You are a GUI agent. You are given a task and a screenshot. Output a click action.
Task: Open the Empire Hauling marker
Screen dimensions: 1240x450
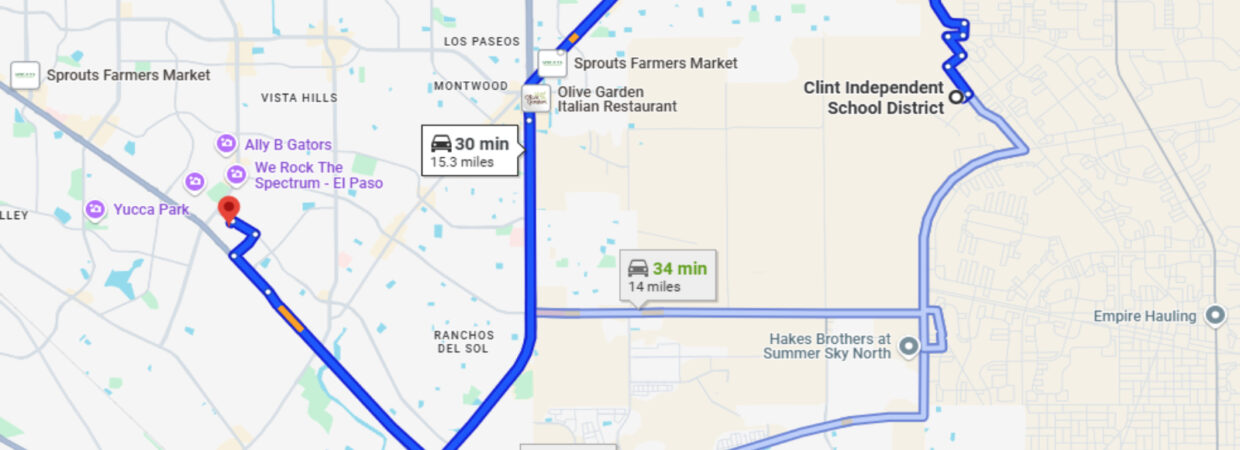1215,316
